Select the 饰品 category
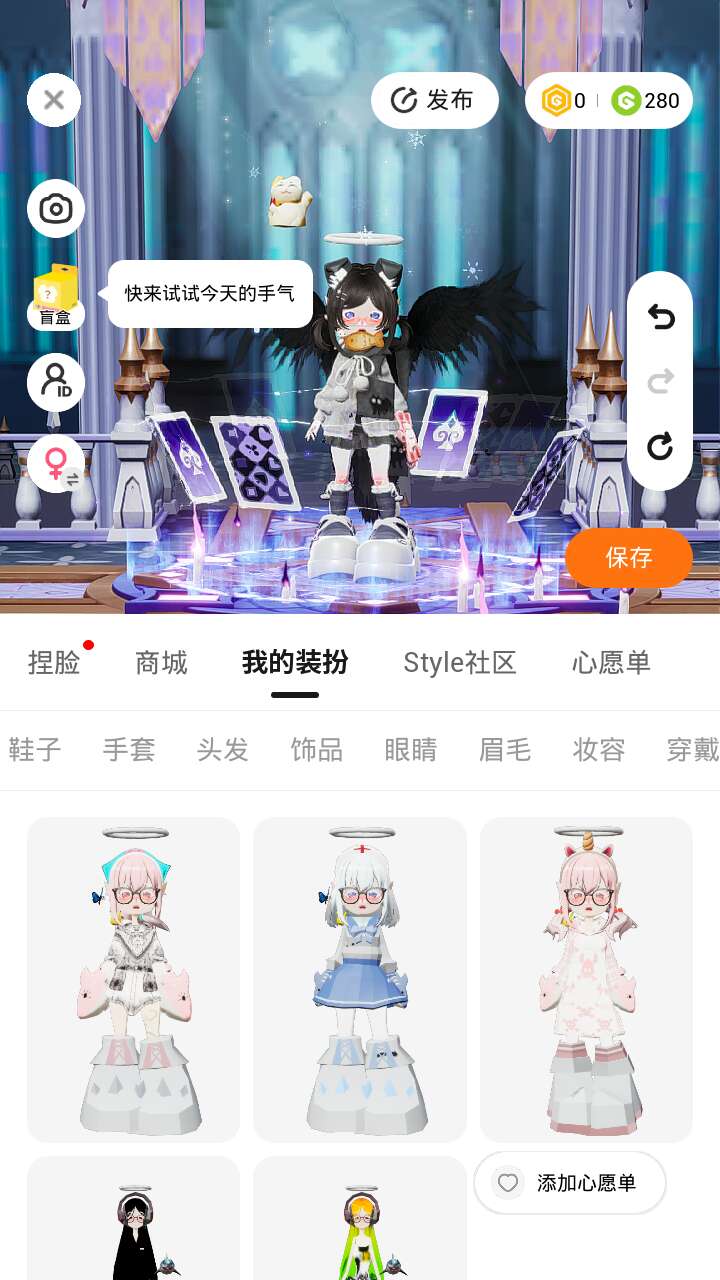This screenshot has height=1280, width=720. (316, 750)
